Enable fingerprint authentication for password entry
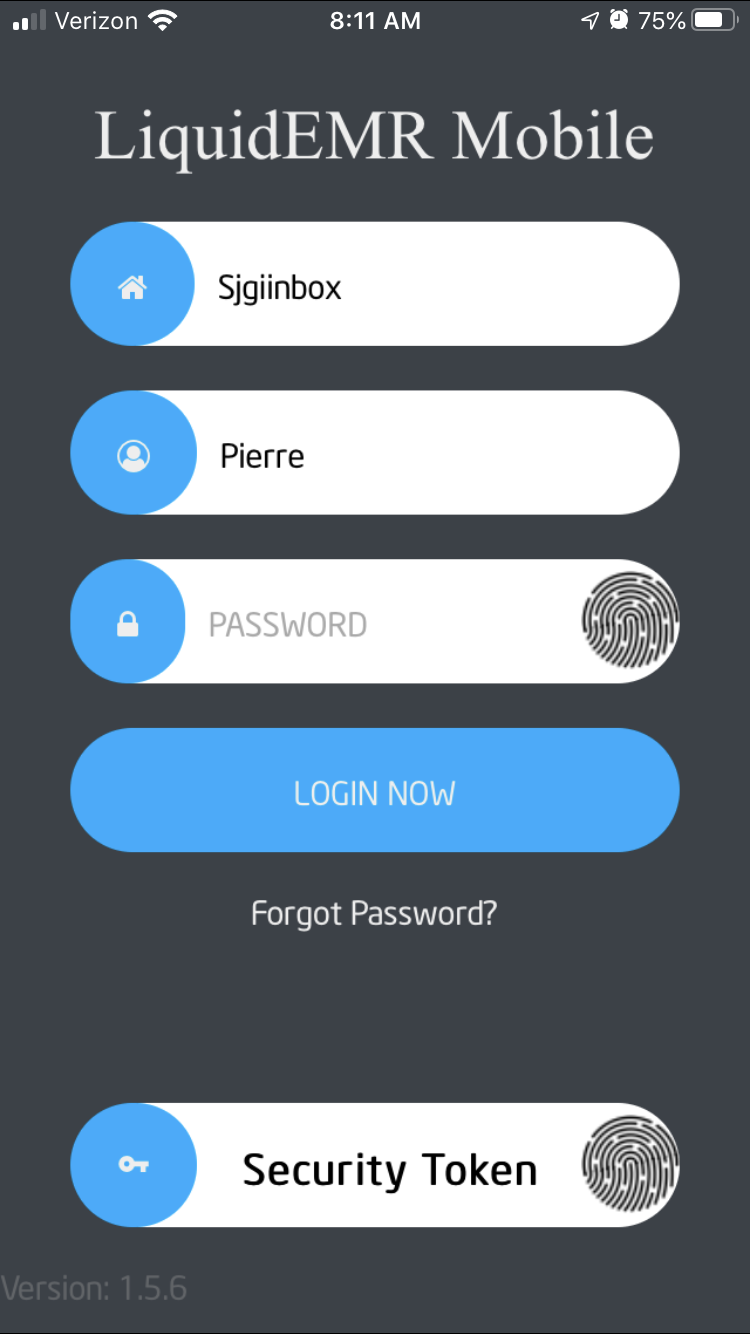Screen dimensions: 750x1334 tap(629, 622)
